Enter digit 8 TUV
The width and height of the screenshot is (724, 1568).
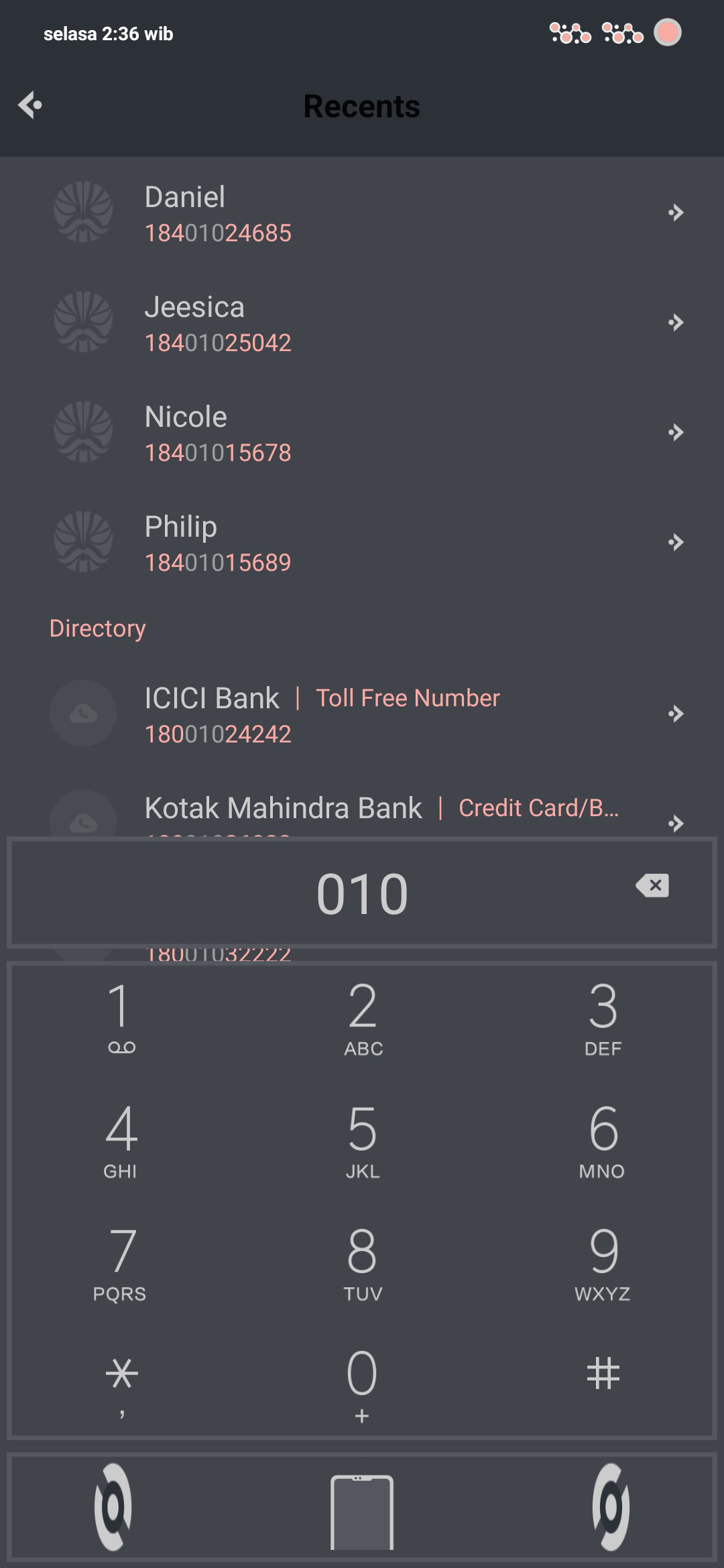362,1263
